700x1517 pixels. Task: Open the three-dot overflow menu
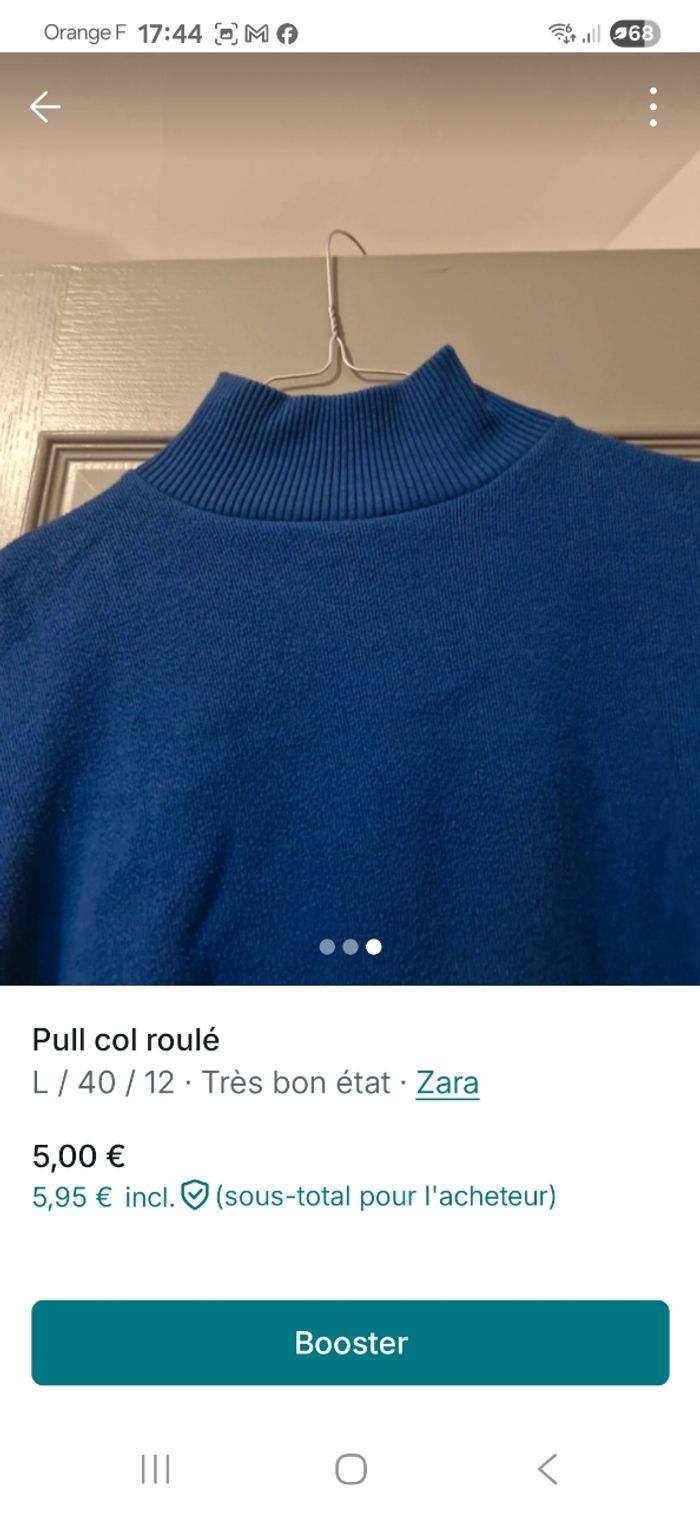[x=652, y=107]
